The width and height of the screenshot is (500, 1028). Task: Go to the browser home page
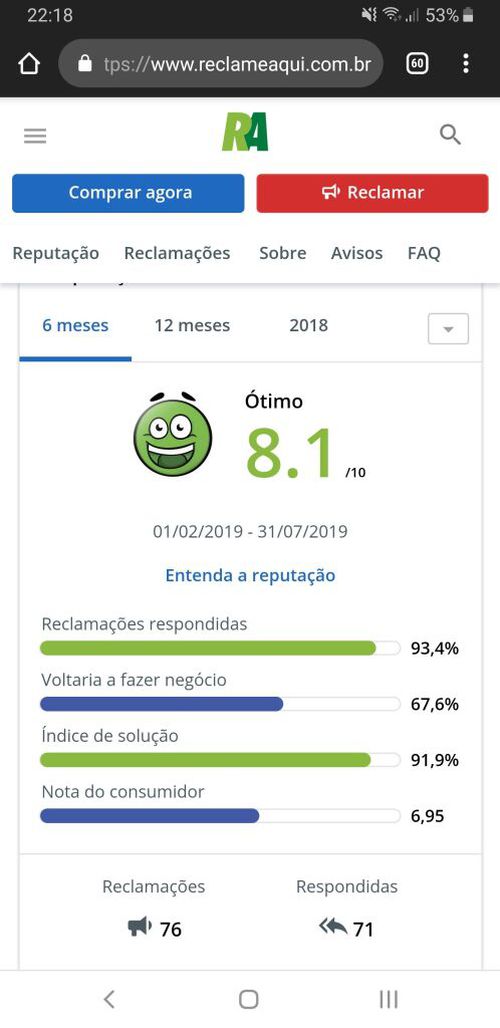(29, 64)
